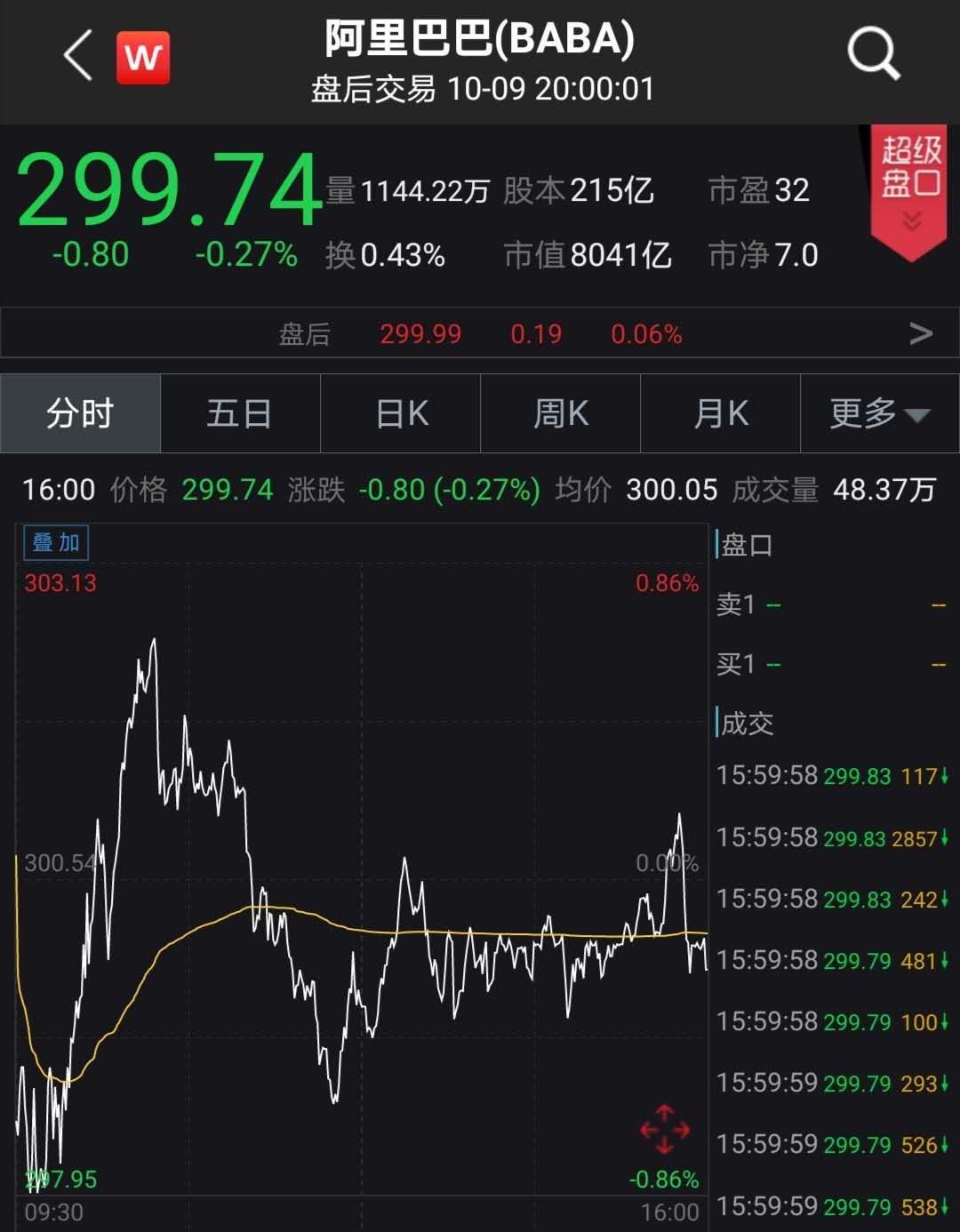Select the 日K chart tab
The height and width of the screenshot is (1232, 960).
pyautogui.click(x=401, y=413)
